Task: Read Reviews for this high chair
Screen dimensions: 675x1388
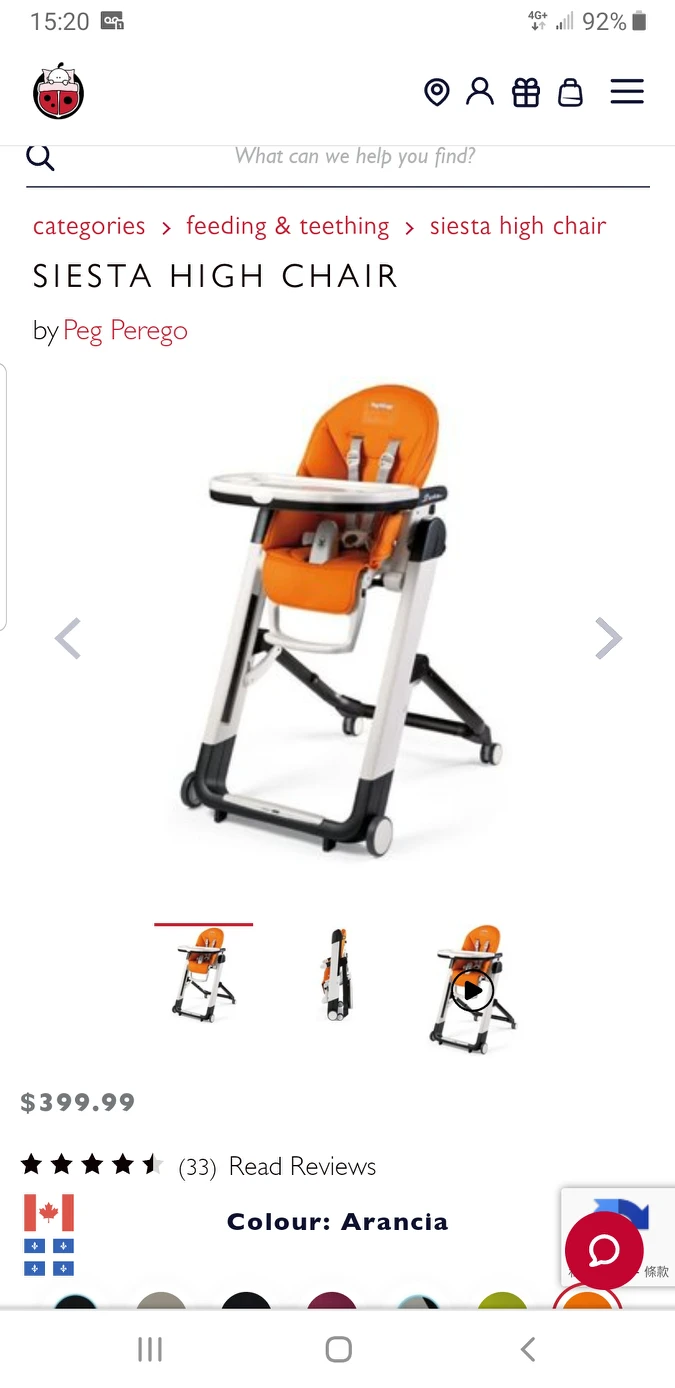Action: click(x=302, y=1166)
